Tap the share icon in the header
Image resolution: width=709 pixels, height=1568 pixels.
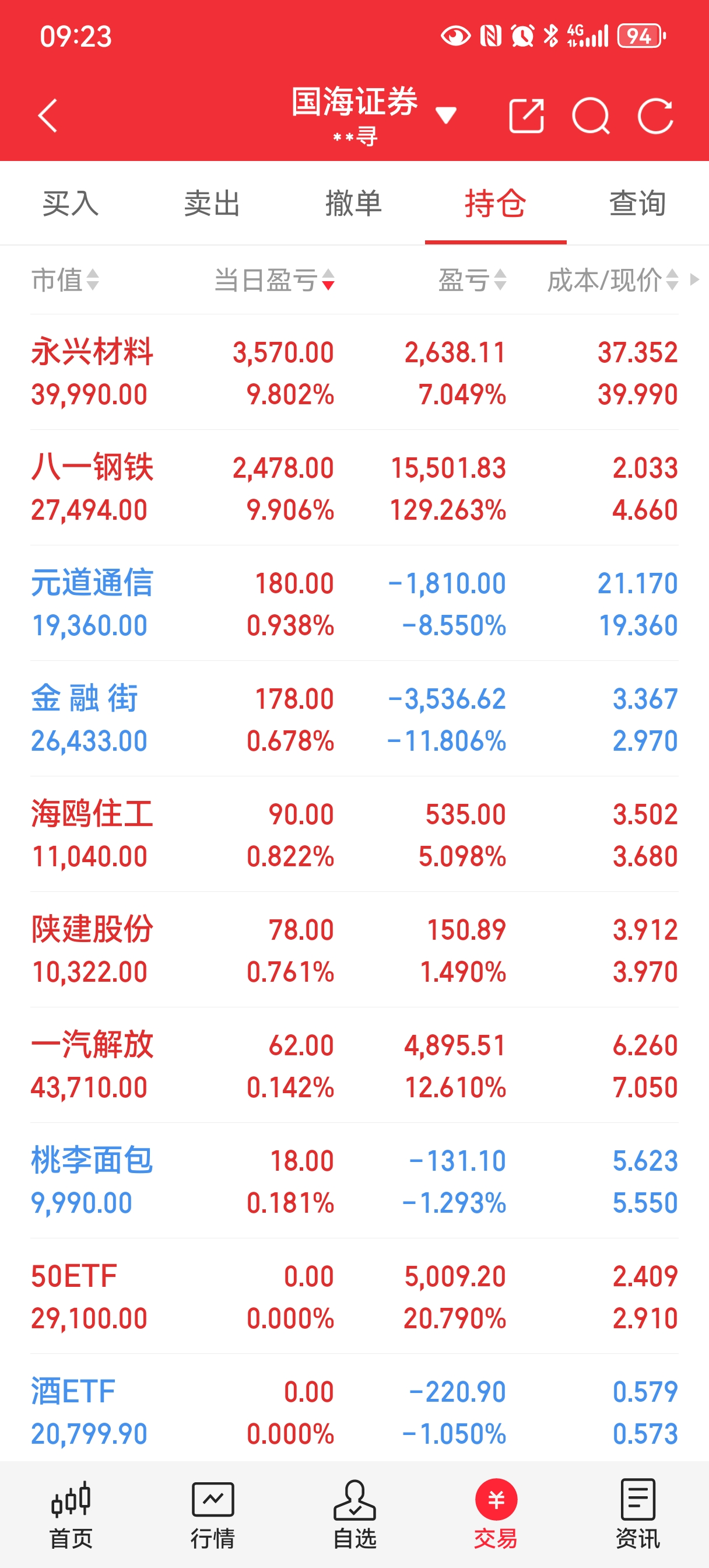(526, 116)
